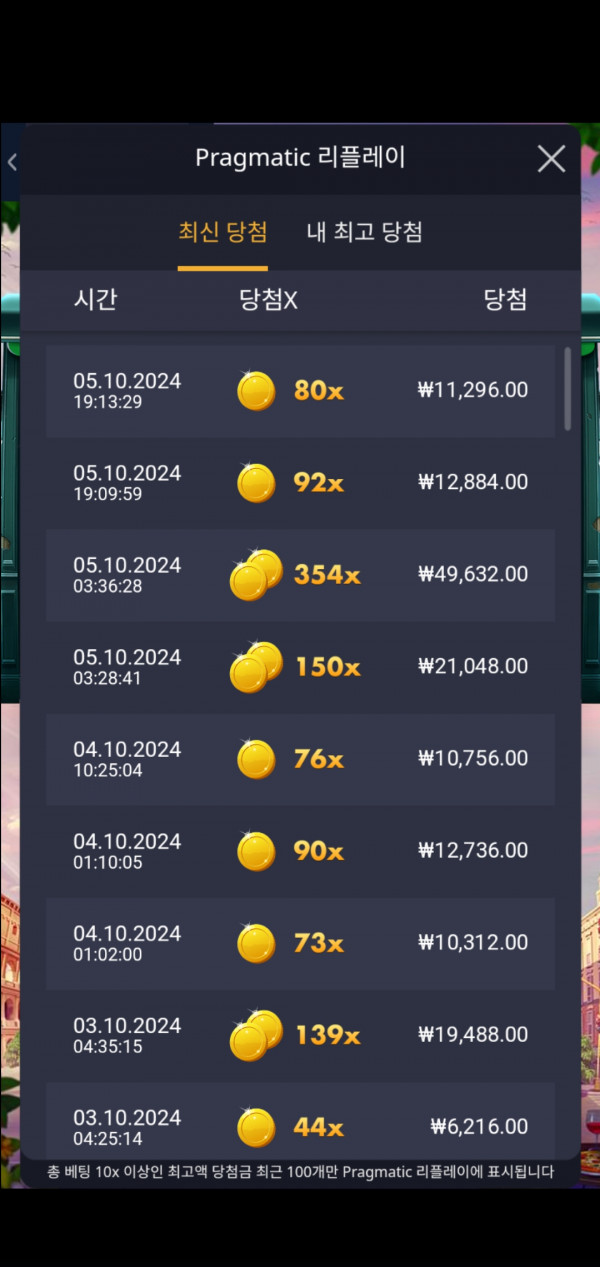Close the Pragmatic replay dialog
Viewport: 600px width, 1267px height.
pyautogui.click(x=551, y=159)
